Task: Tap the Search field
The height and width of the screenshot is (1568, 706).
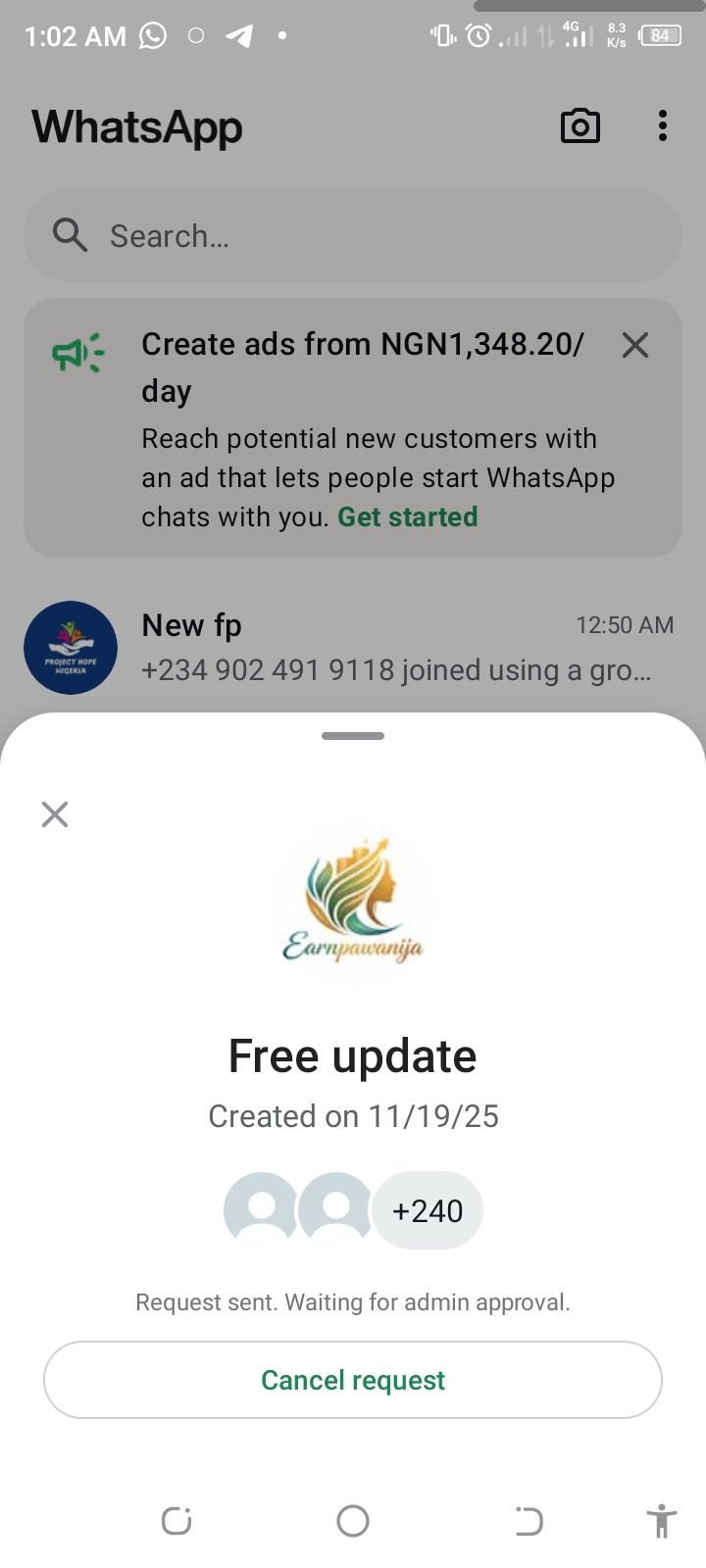Action: (353, 236)
